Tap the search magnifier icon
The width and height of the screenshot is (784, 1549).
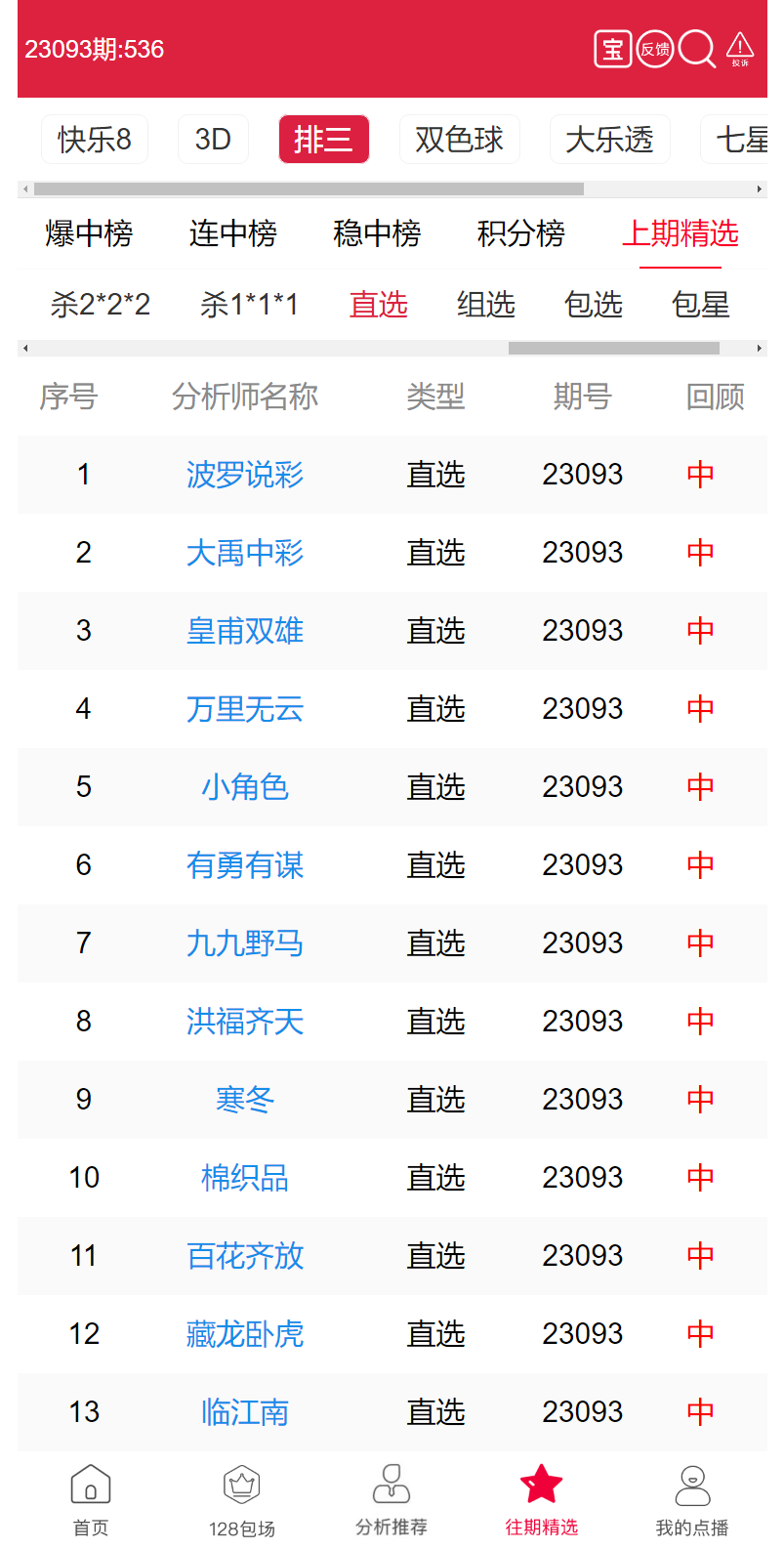pyautogui.click(x=696, y=48)
